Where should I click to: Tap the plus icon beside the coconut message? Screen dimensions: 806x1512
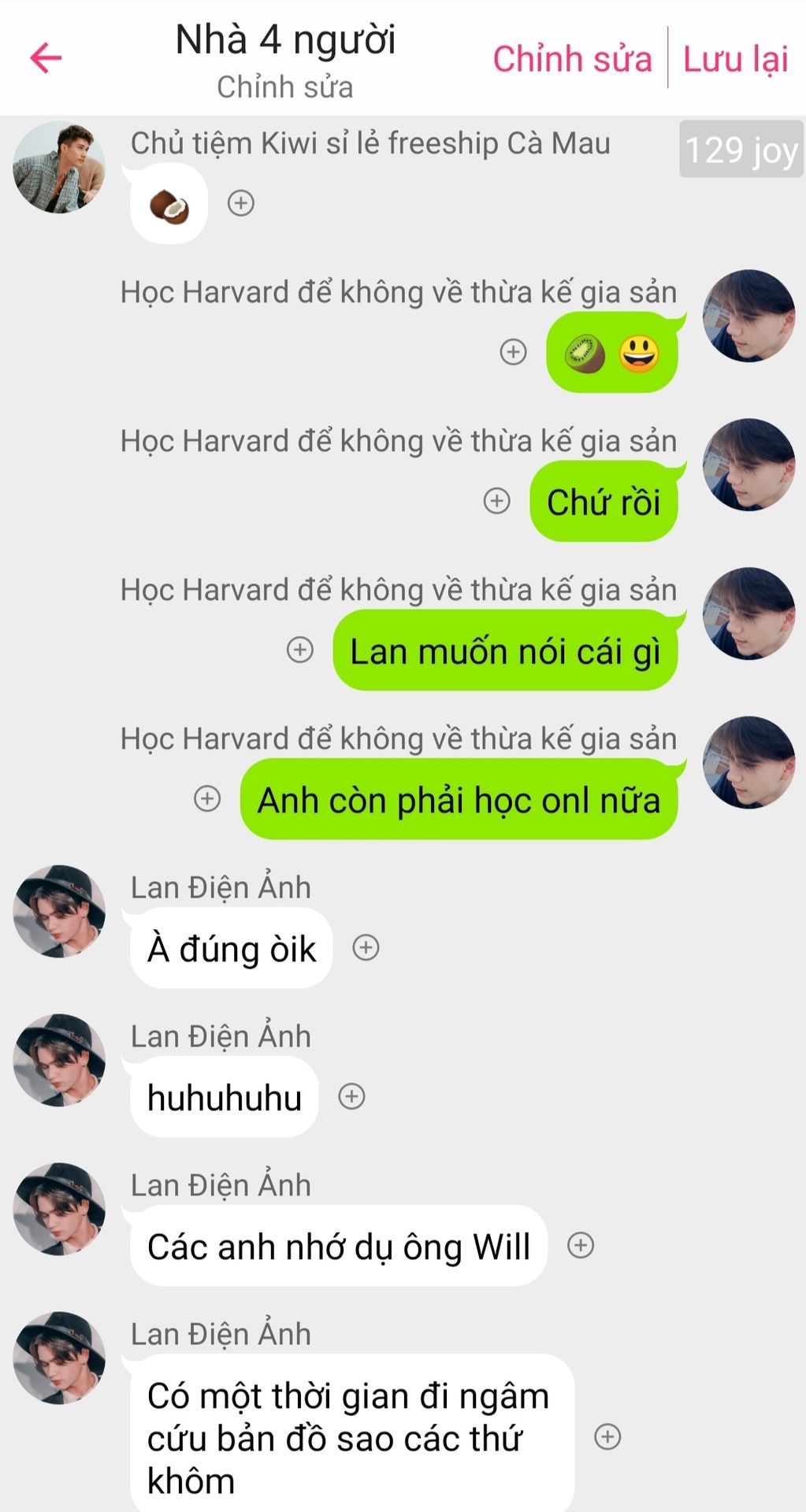click(x=241, y=203)
